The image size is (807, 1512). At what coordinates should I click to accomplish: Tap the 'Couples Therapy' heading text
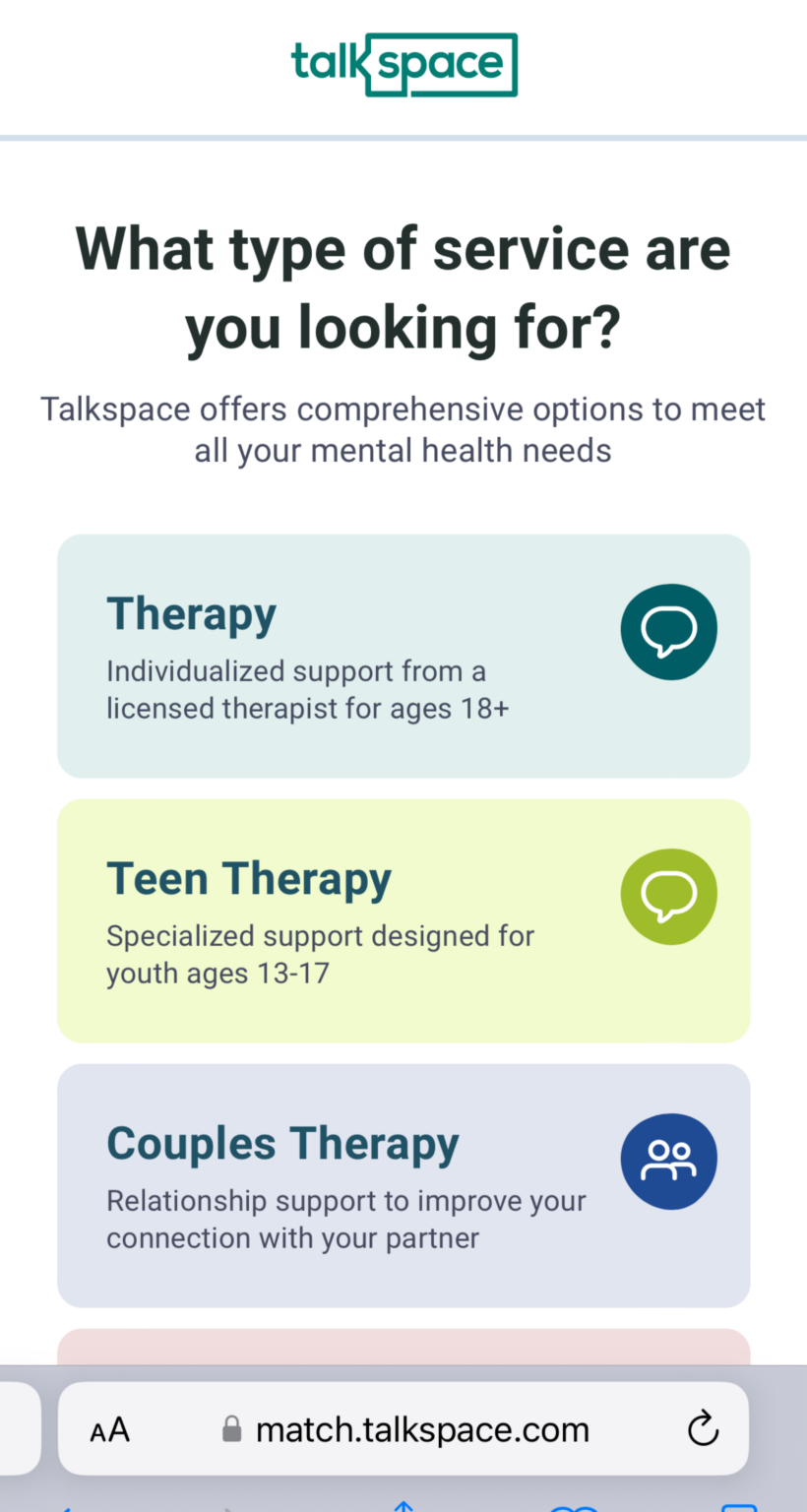click(282, 1143)
